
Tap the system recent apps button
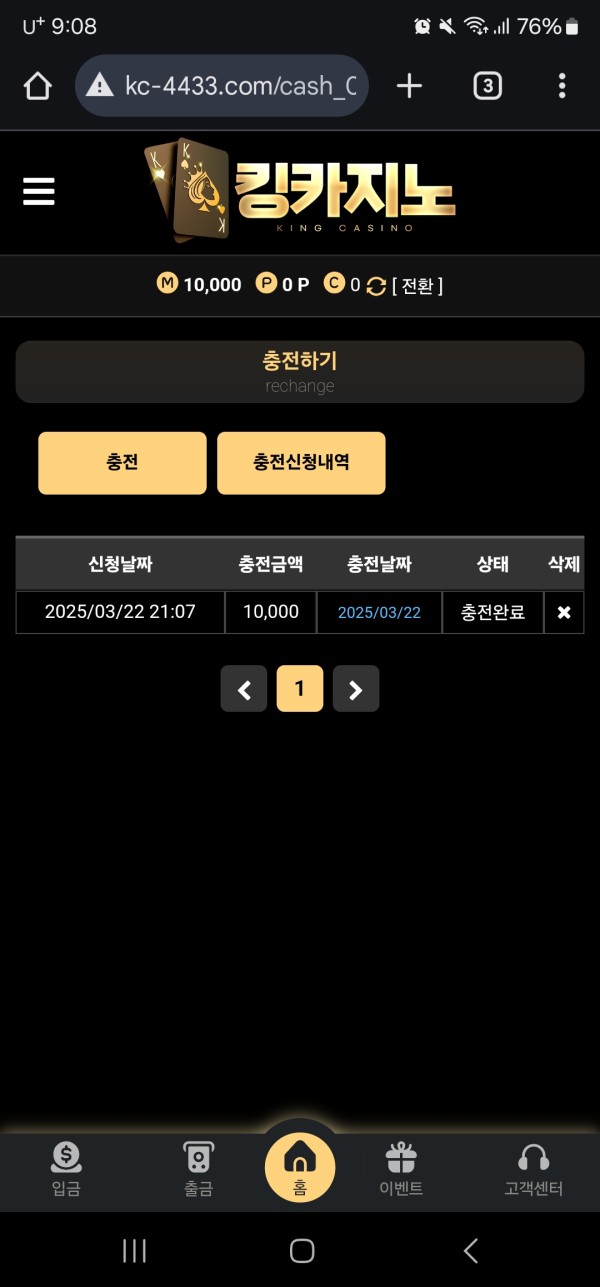tap(134, 1250)
